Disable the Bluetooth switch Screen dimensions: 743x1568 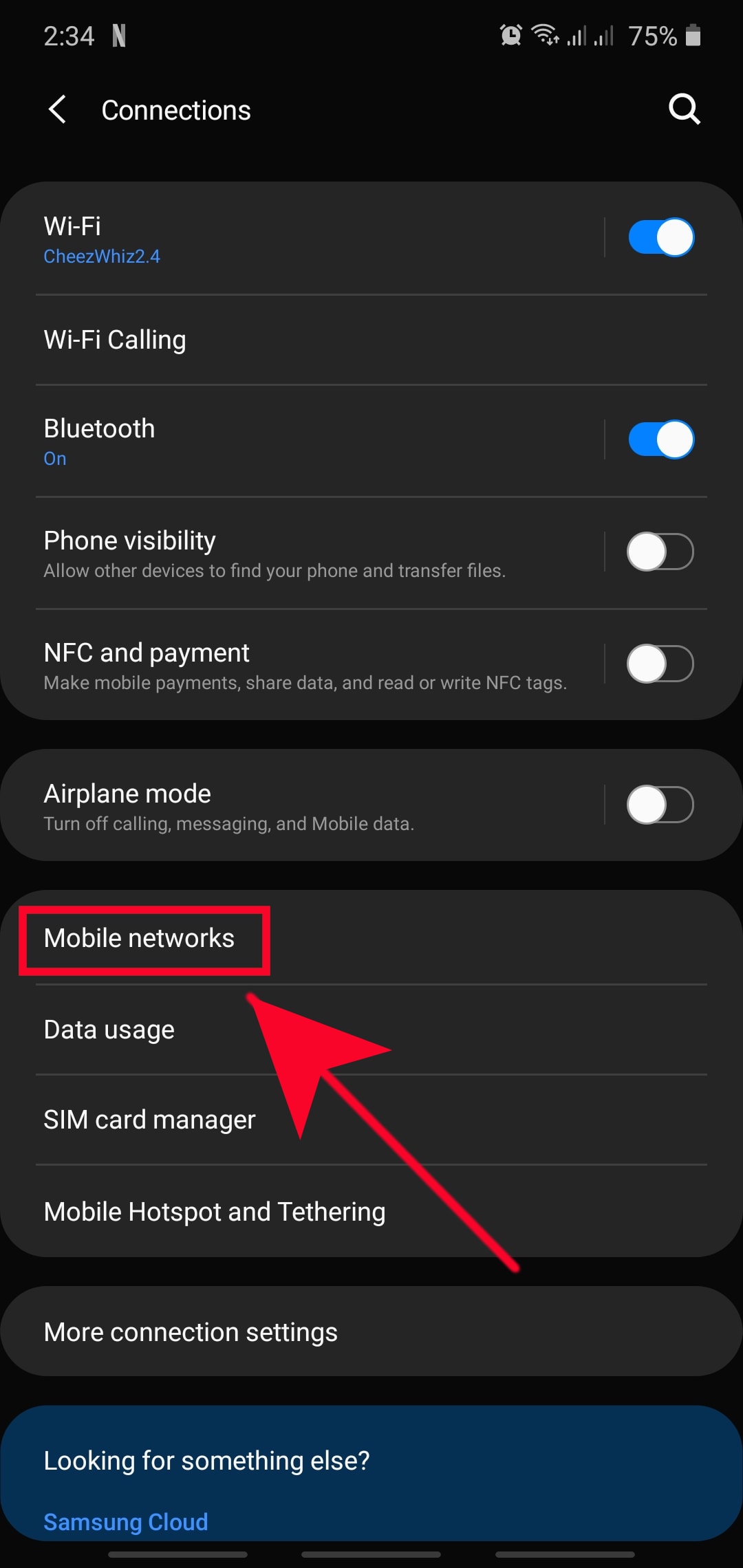pos(660,439)
